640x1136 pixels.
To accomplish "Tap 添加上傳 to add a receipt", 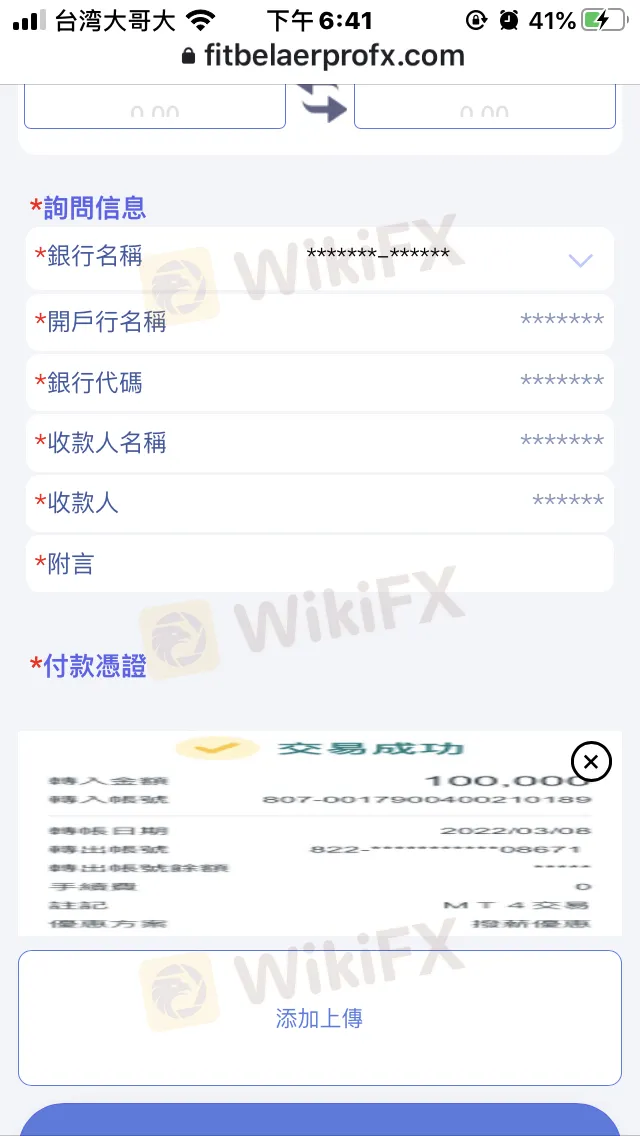I will [320, 1018].
